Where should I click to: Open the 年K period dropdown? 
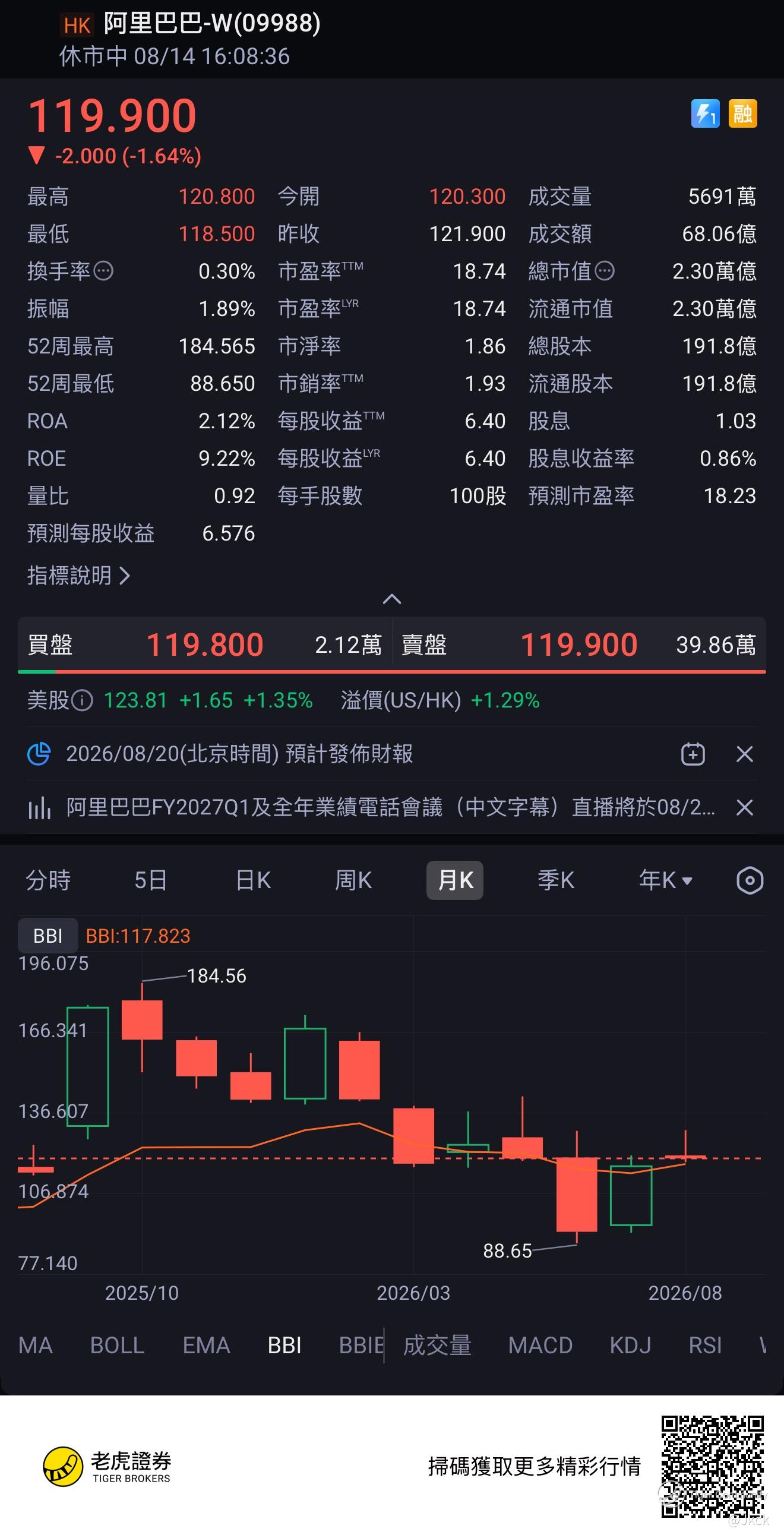[665, 880]
